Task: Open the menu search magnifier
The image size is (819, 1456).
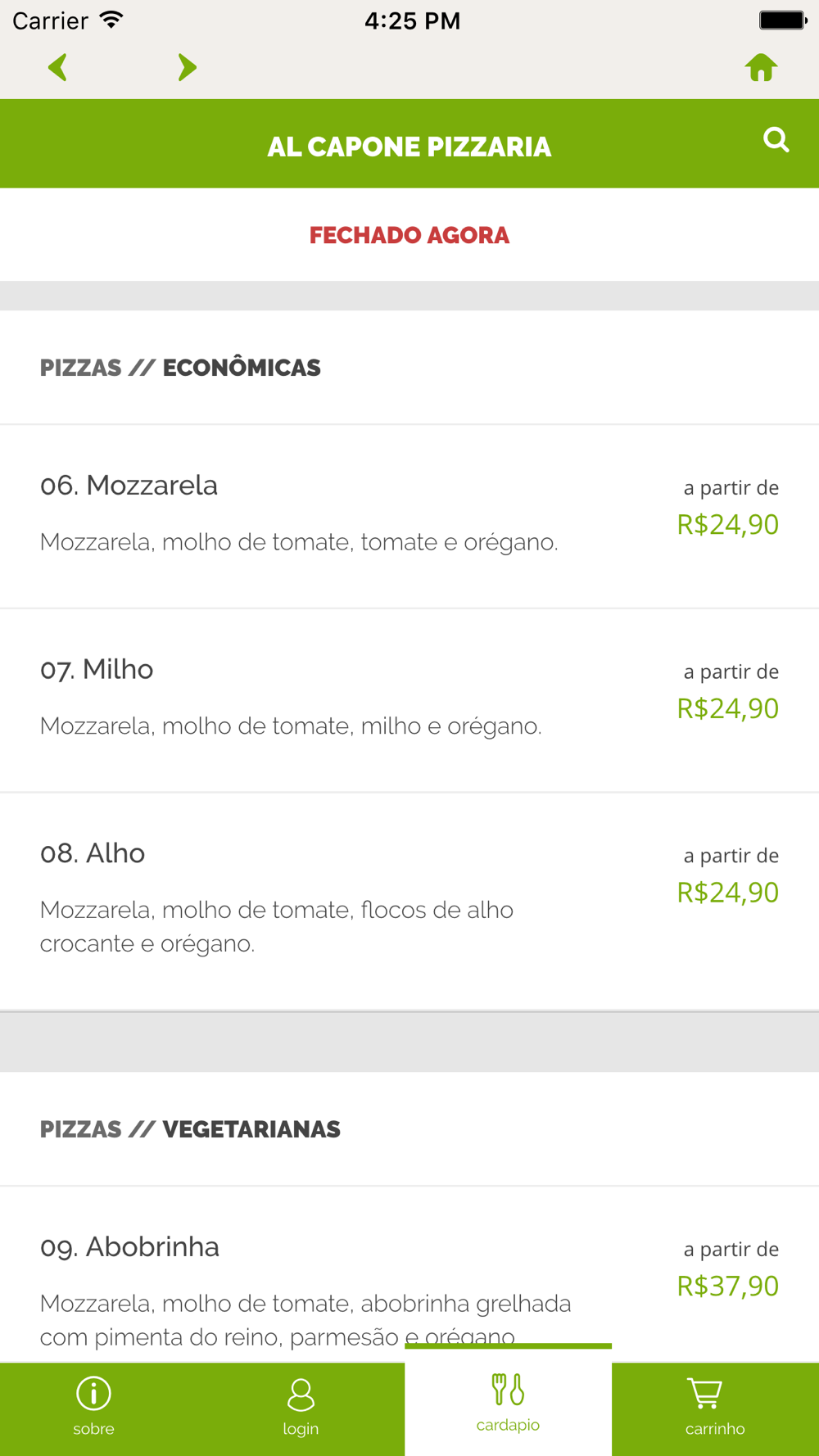Action: pyautogui.click(x=776, y=140)
